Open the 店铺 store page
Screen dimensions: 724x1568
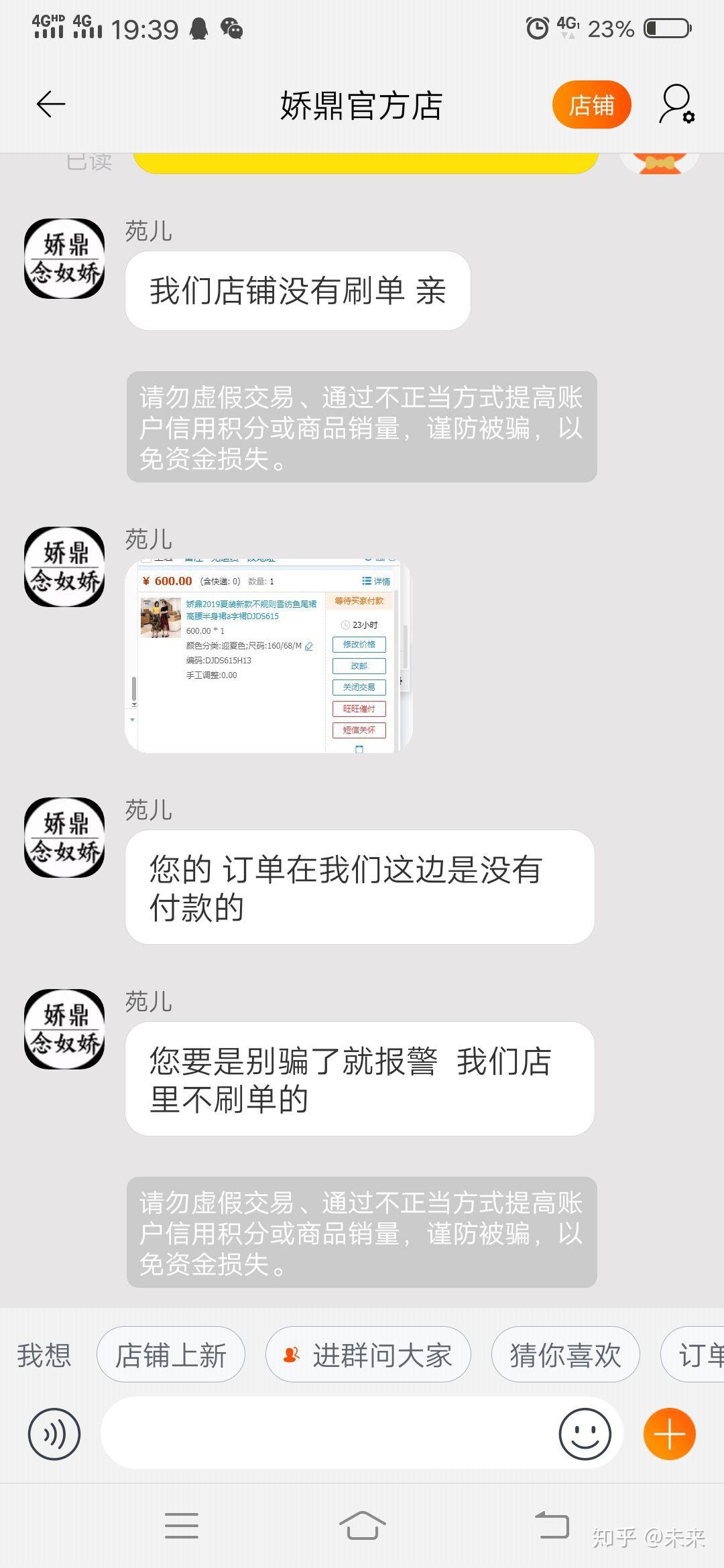coord(591,105)
